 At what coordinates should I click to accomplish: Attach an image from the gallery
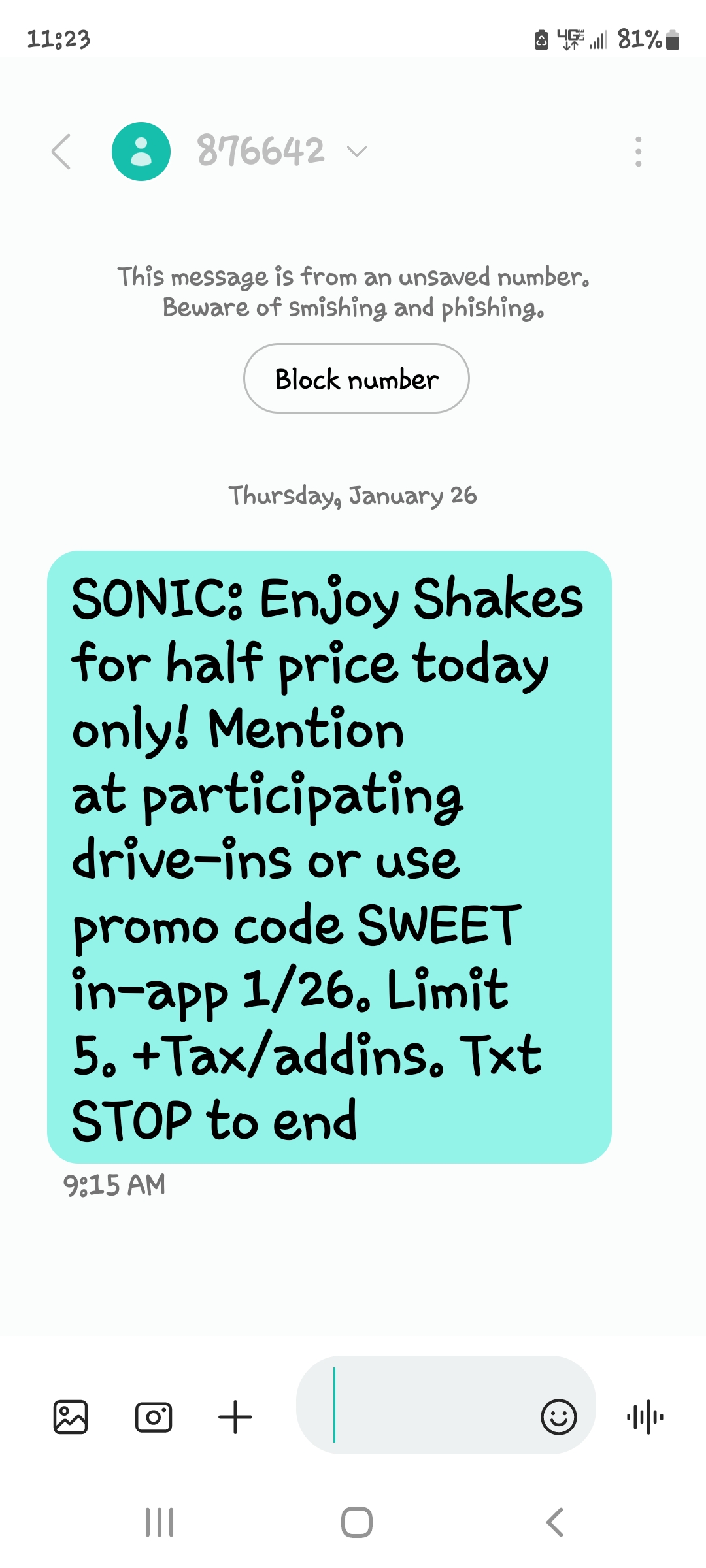pos(71,1417)
